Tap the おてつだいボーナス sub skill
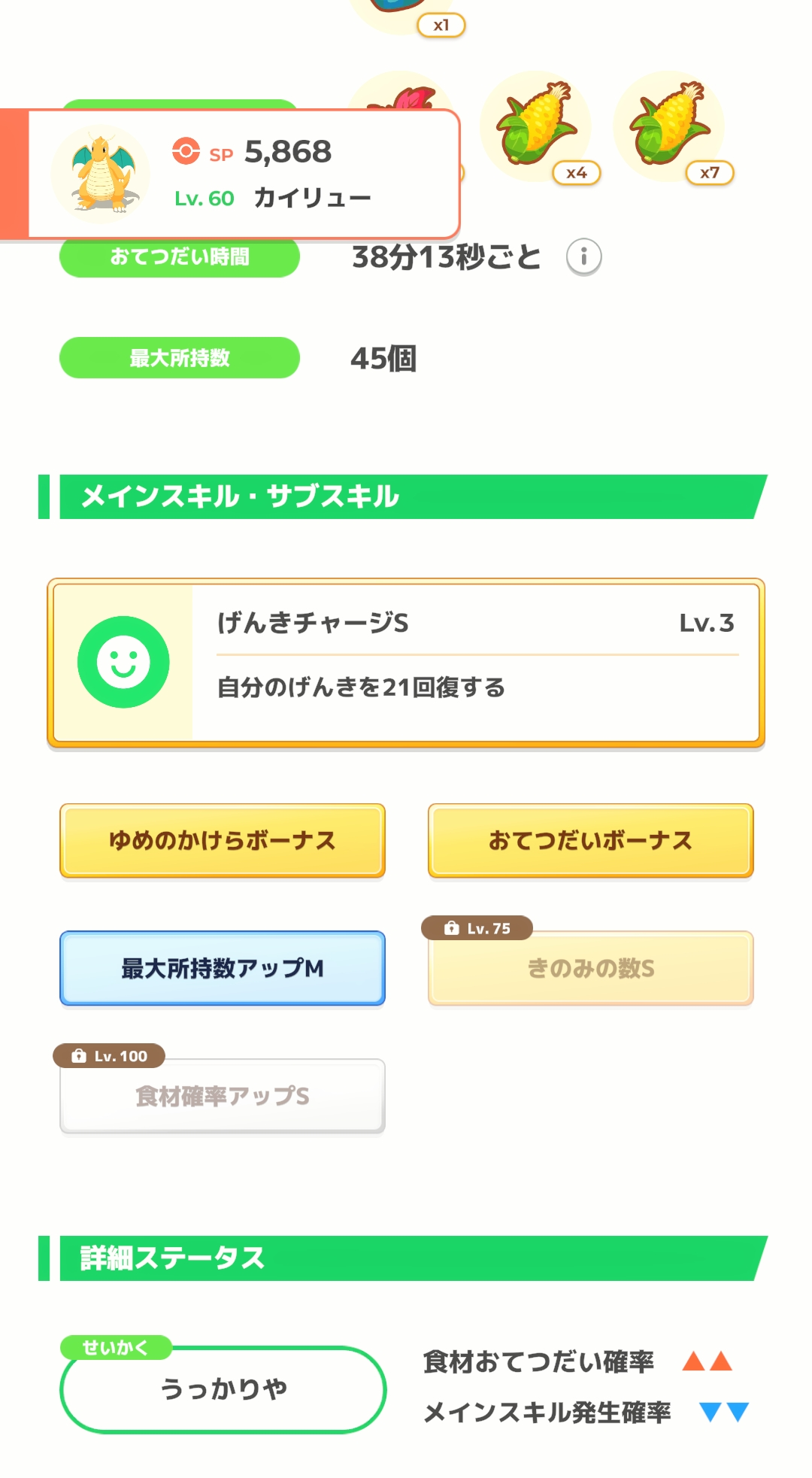Viewport: 812px width, 1478px height. (591, 840)
